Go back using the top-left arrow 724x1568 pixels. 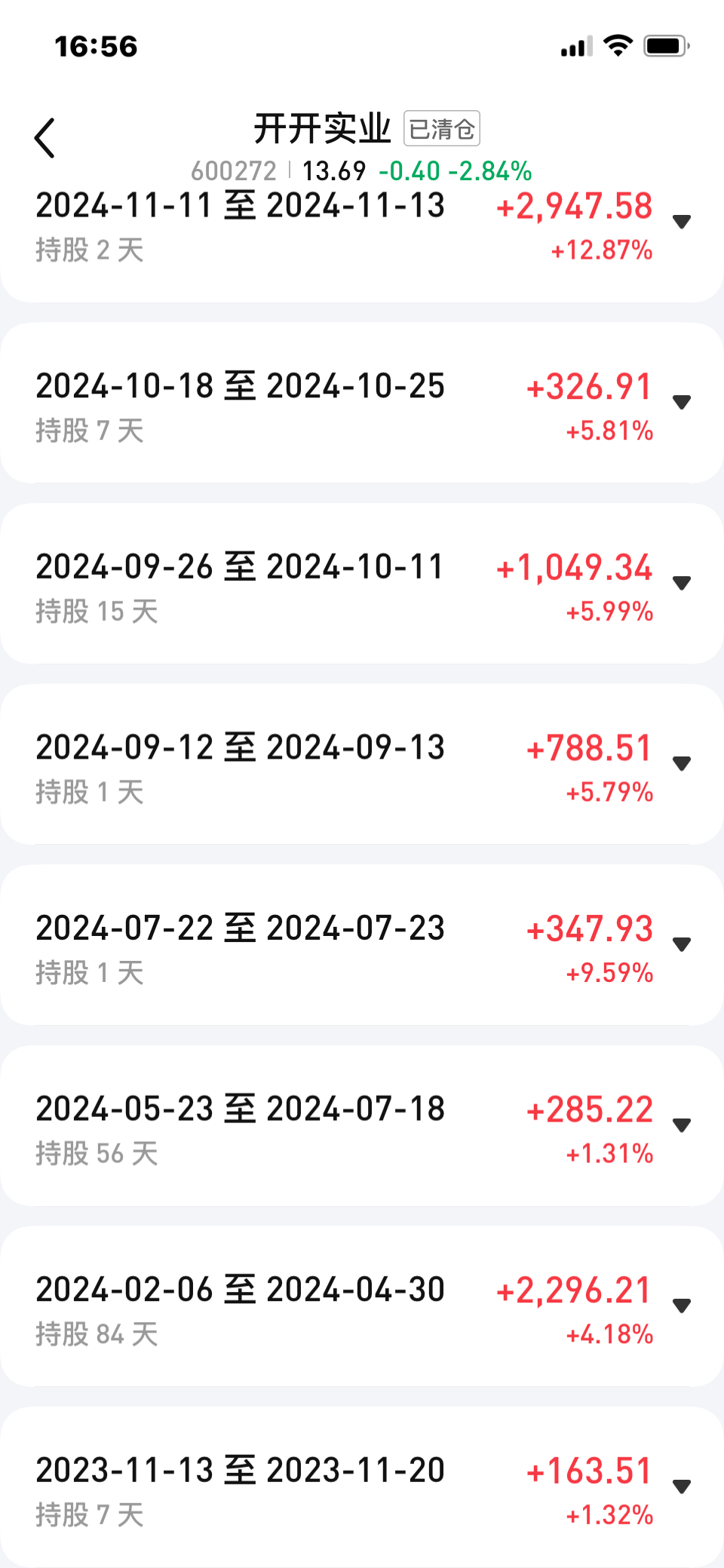pos(45,138)
